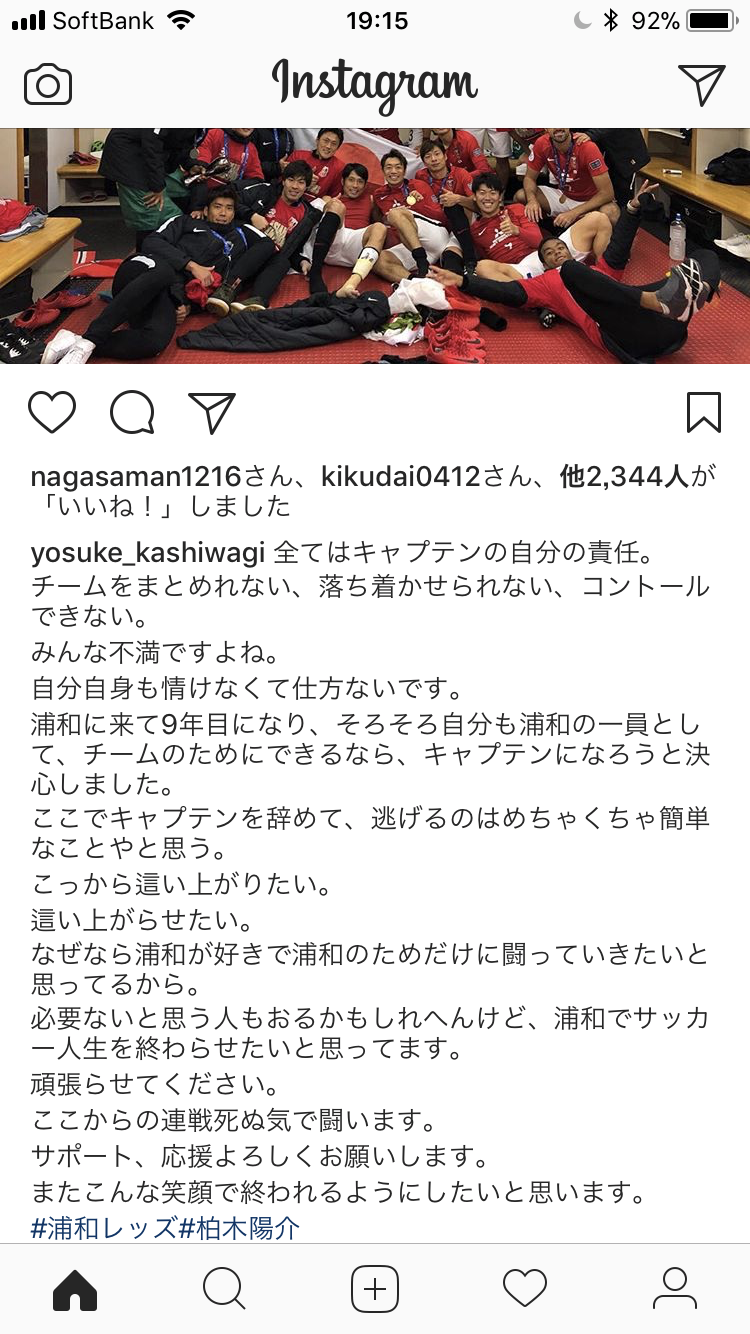Switch to the Search tab
Screen dimensions: 750x1334
click(x=224, y=1289)
